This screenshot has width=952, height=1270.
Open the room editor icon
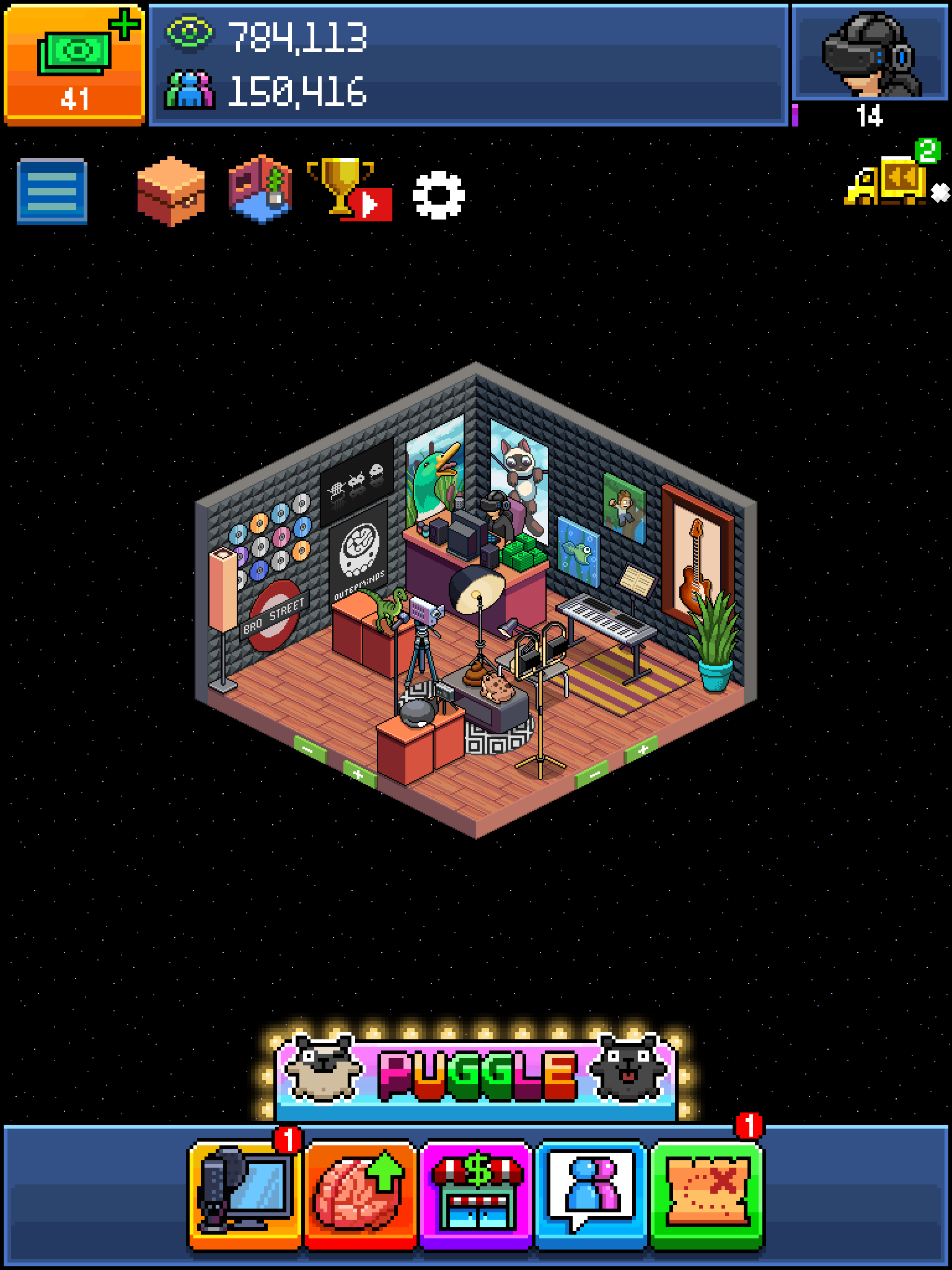(260, 189)
